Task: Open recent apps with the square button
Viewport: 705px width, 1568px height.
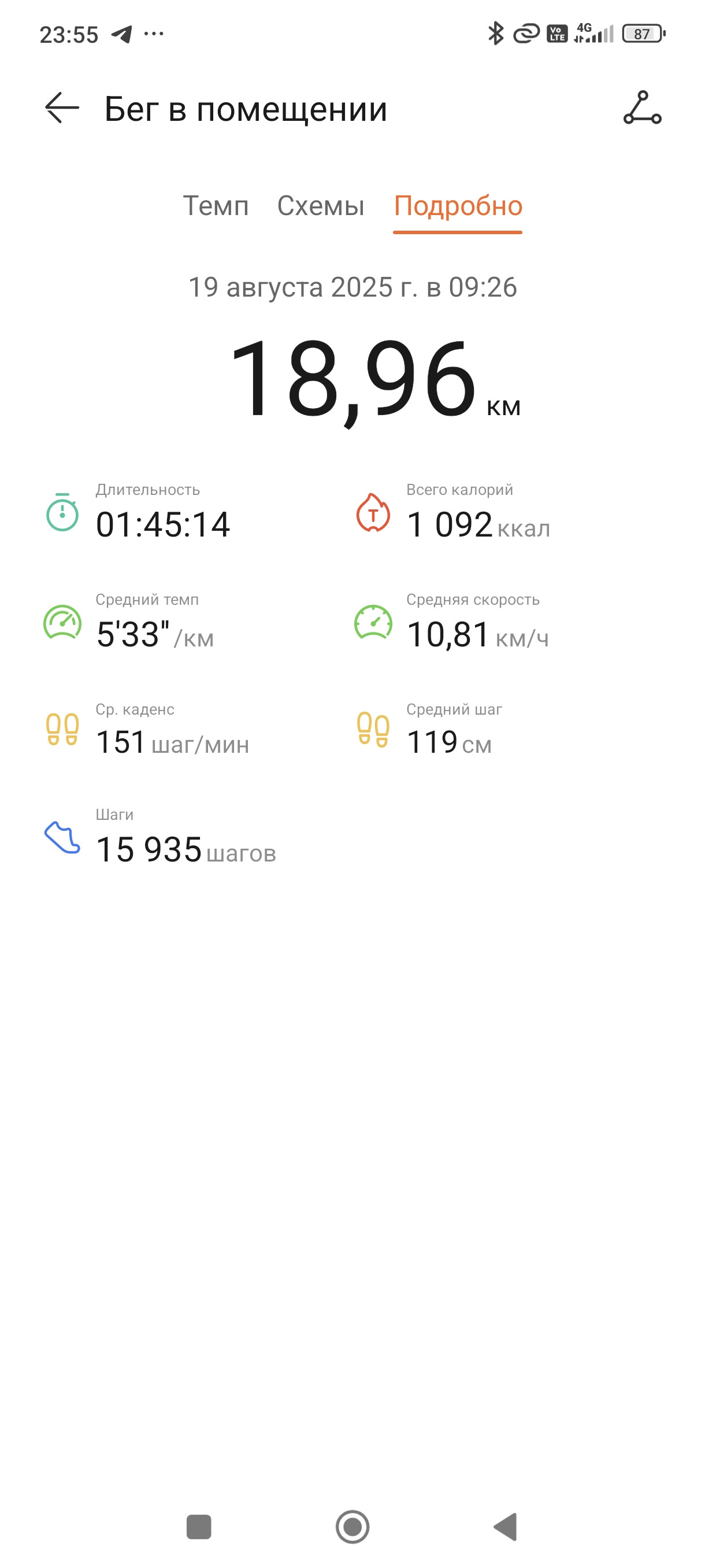Action: coord(199,1526)
